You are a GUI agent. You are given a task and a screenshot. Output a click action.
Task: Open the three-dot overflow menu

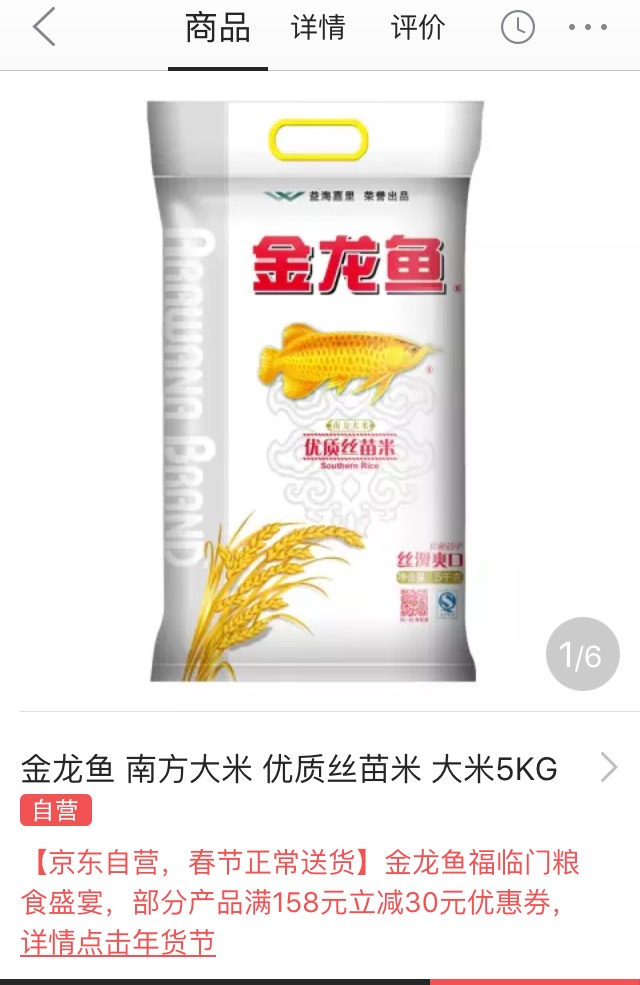pos(587,28)
